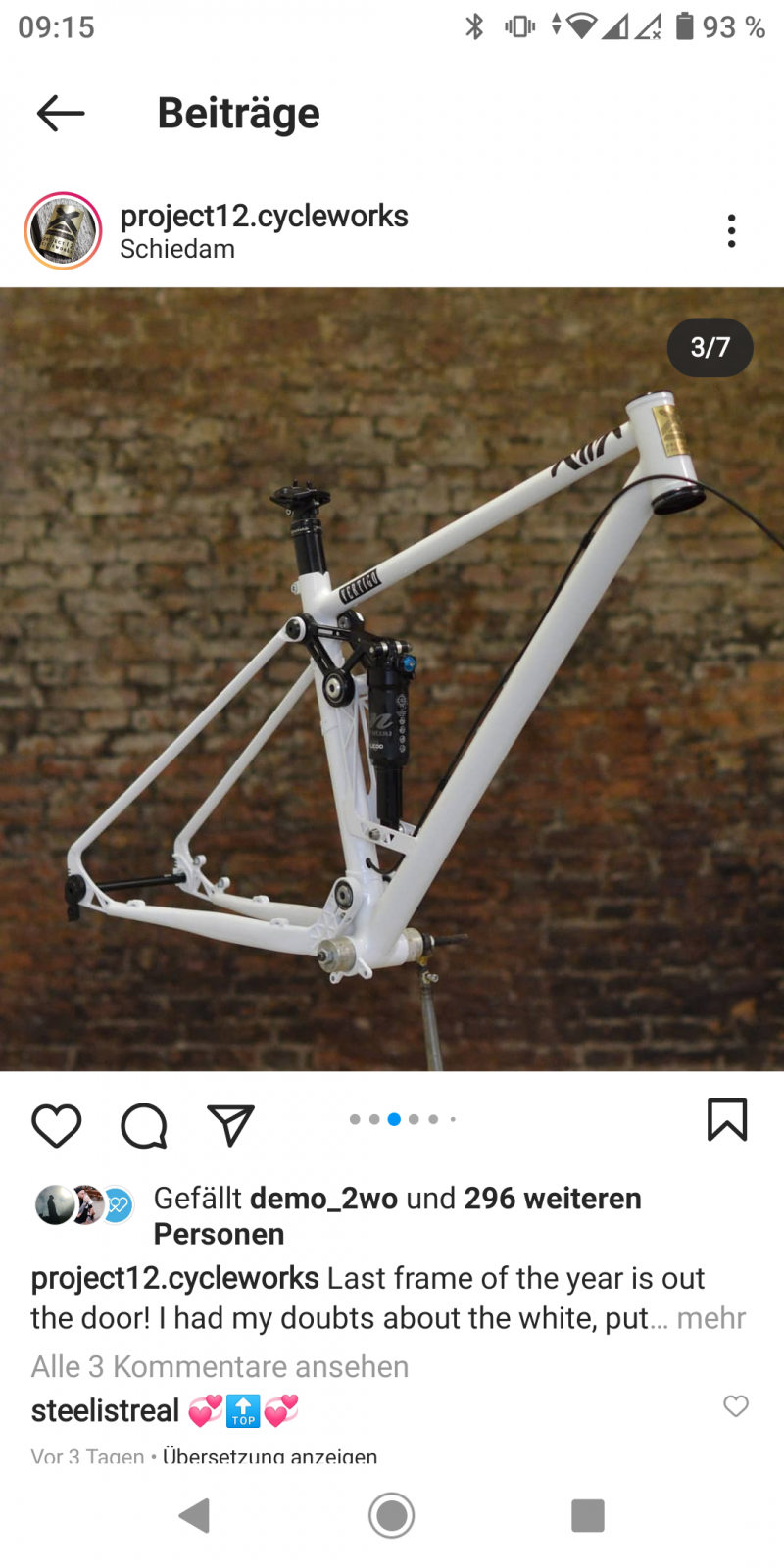This screenshot has width=784, height=1568.
Task: Show the translation via Übersetzung anzeigen
Action: 269,1456
